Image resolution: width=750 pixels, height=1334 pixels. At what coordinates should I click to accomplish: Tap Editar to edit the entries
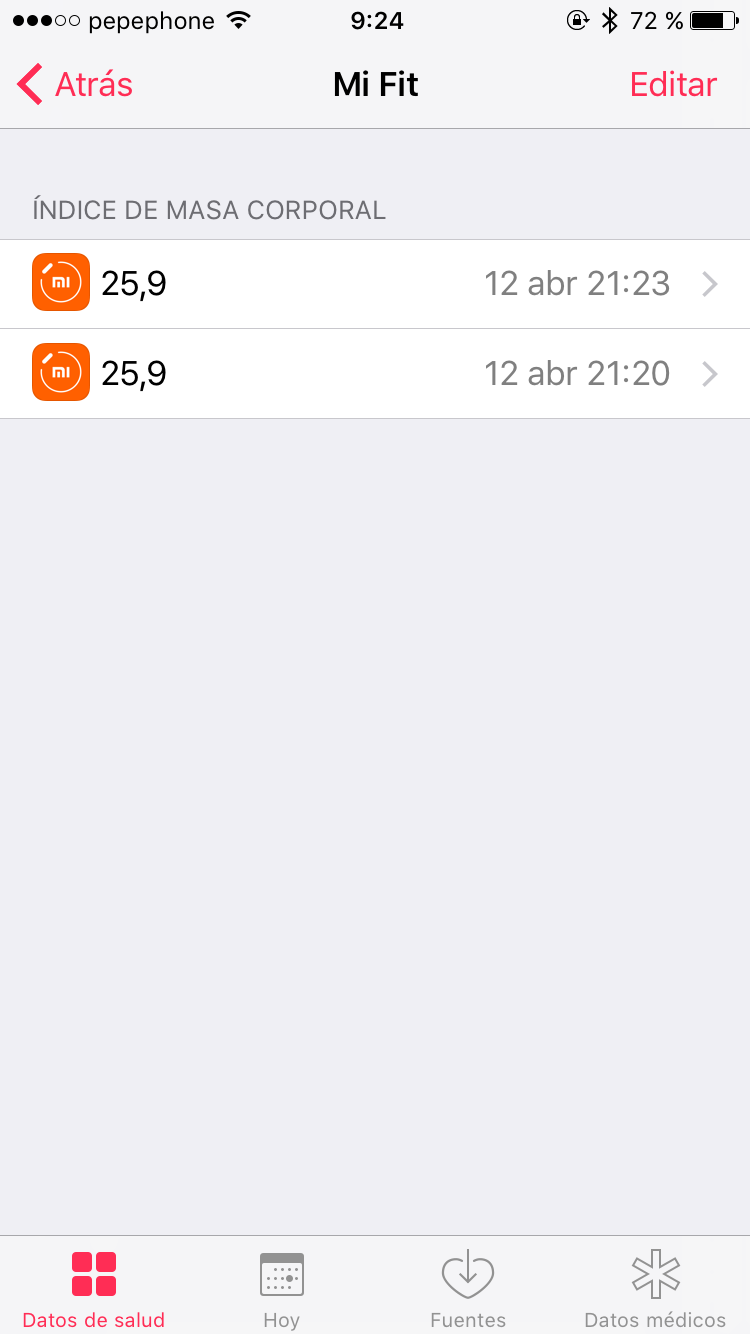(x=673, y=85)
